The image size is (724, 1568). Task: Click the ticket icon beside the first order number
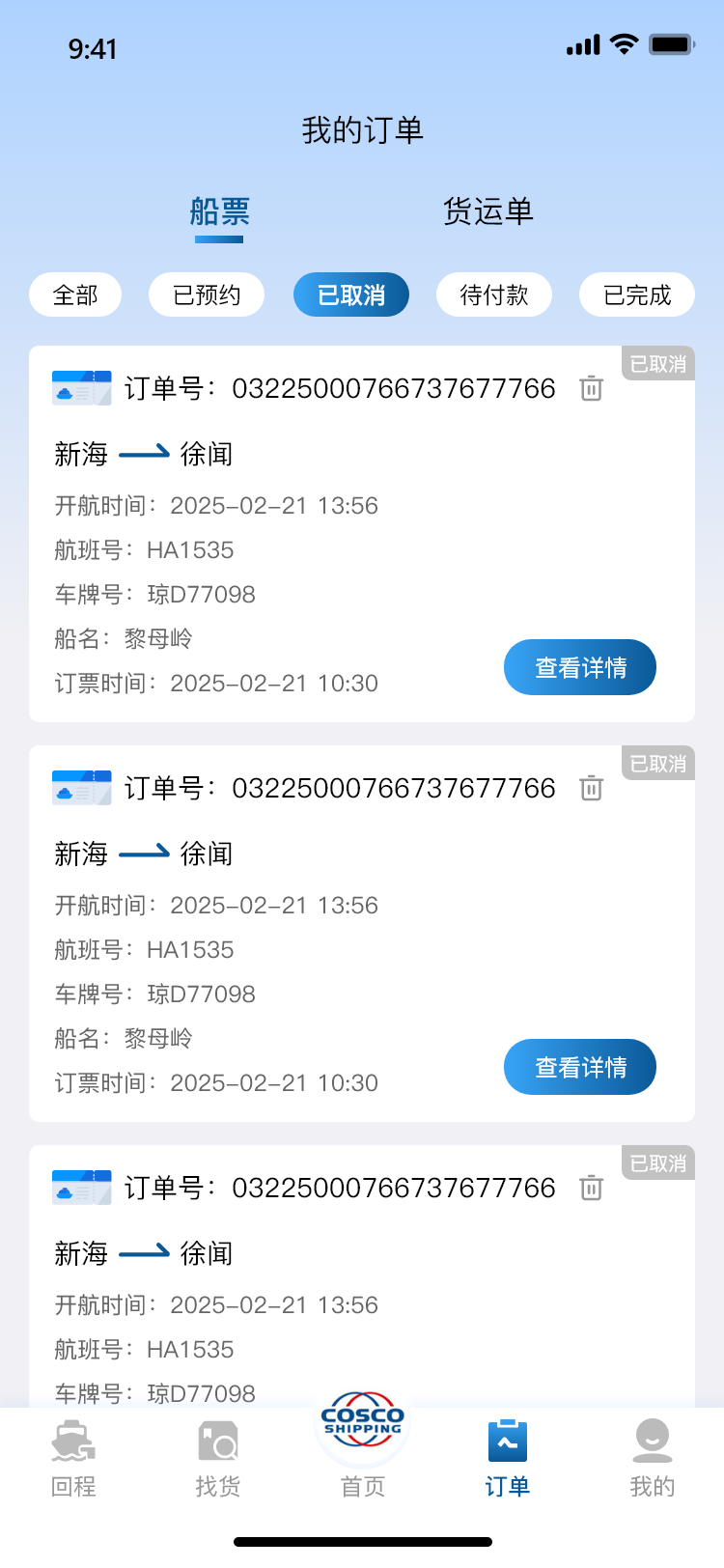pyautogui.click(x=81, y=388)
